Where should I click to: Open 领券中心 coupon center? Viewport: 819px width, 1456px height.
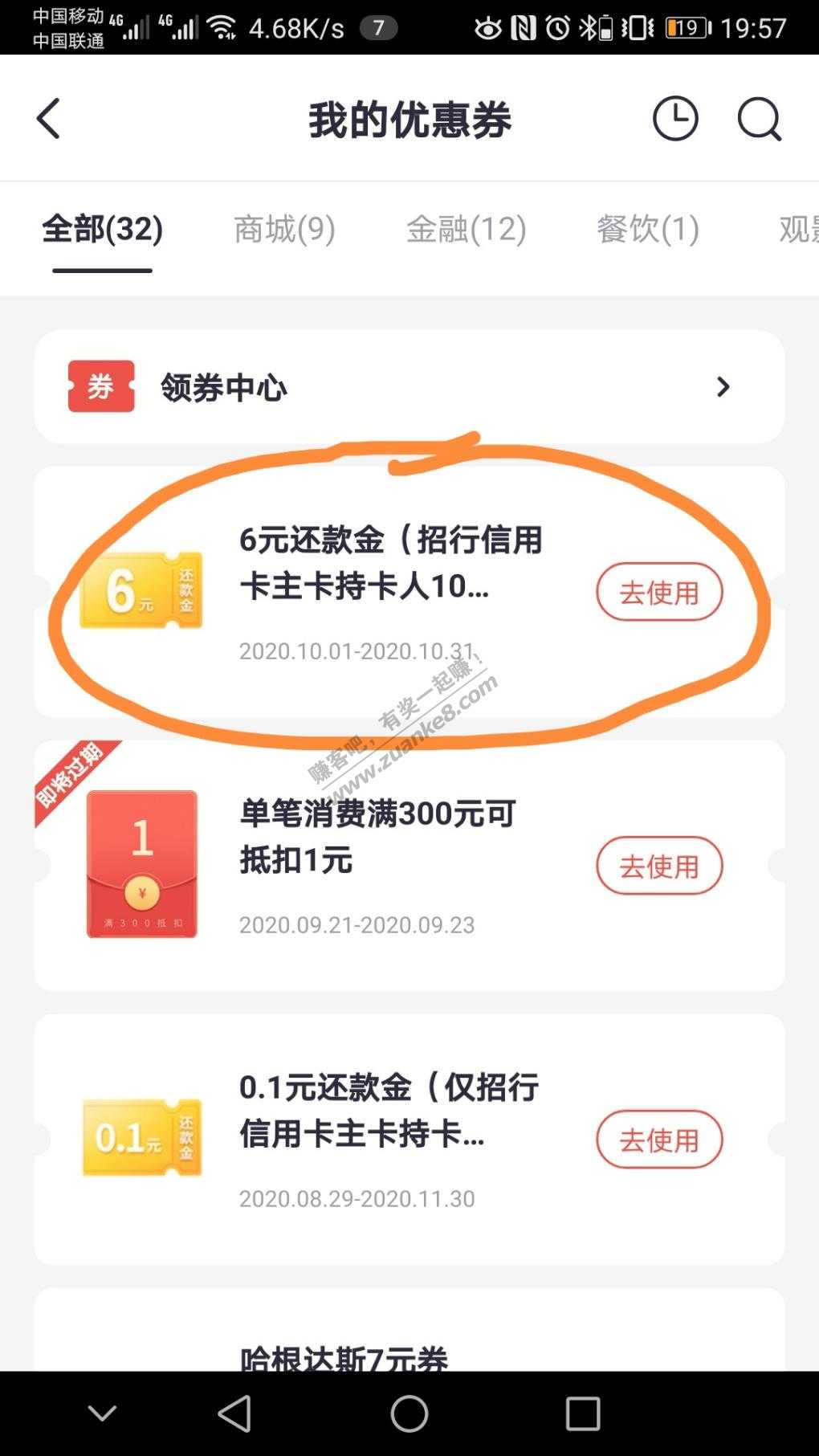(x=409, y=387)
